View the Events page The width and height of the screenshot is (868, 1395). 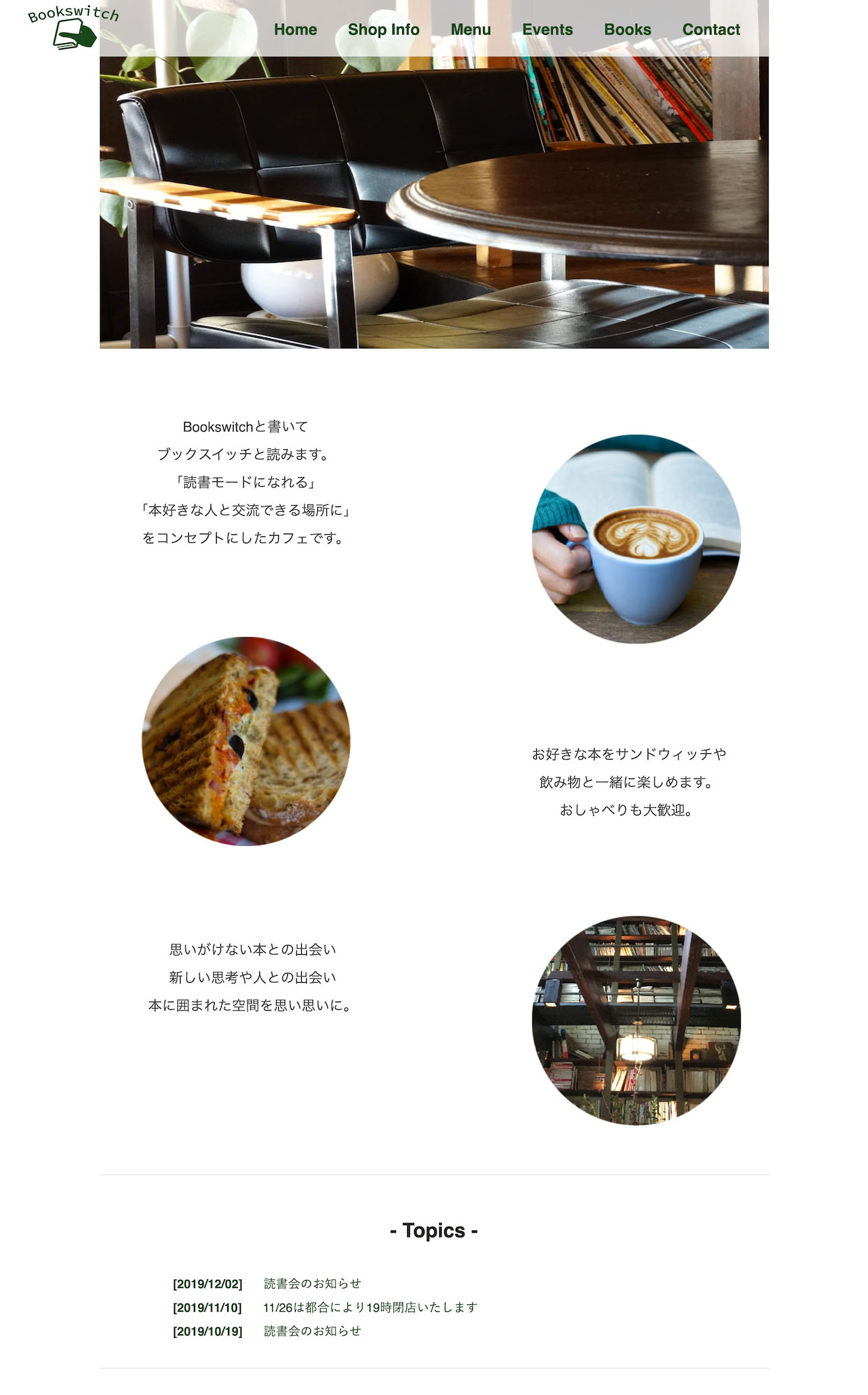click(547, 29)
